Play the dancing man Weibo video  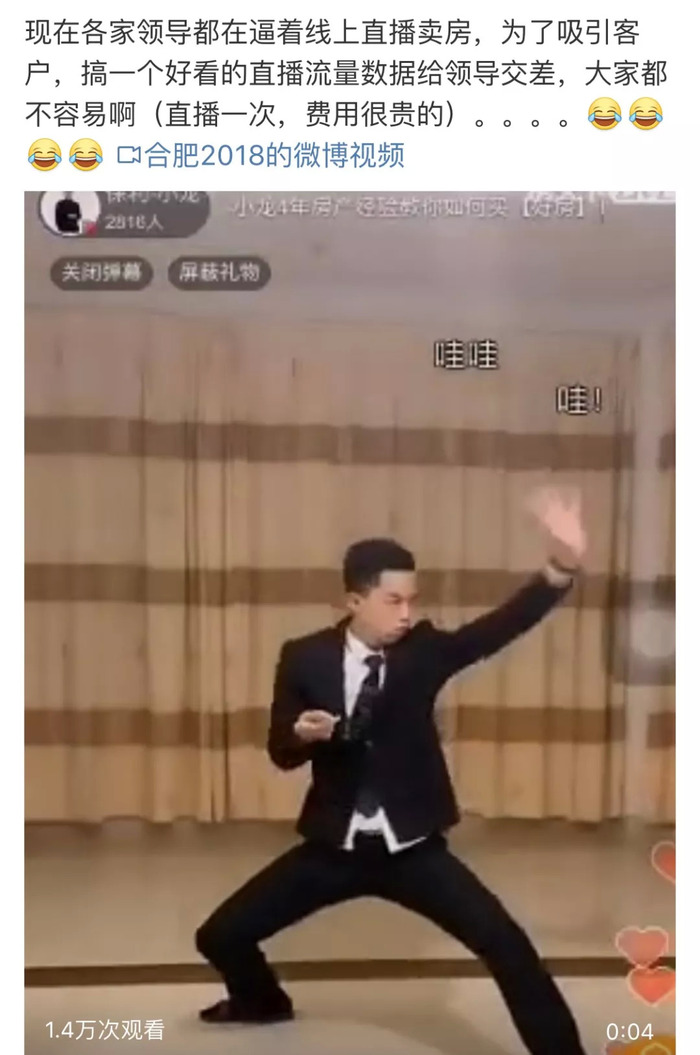click(350, 620)
